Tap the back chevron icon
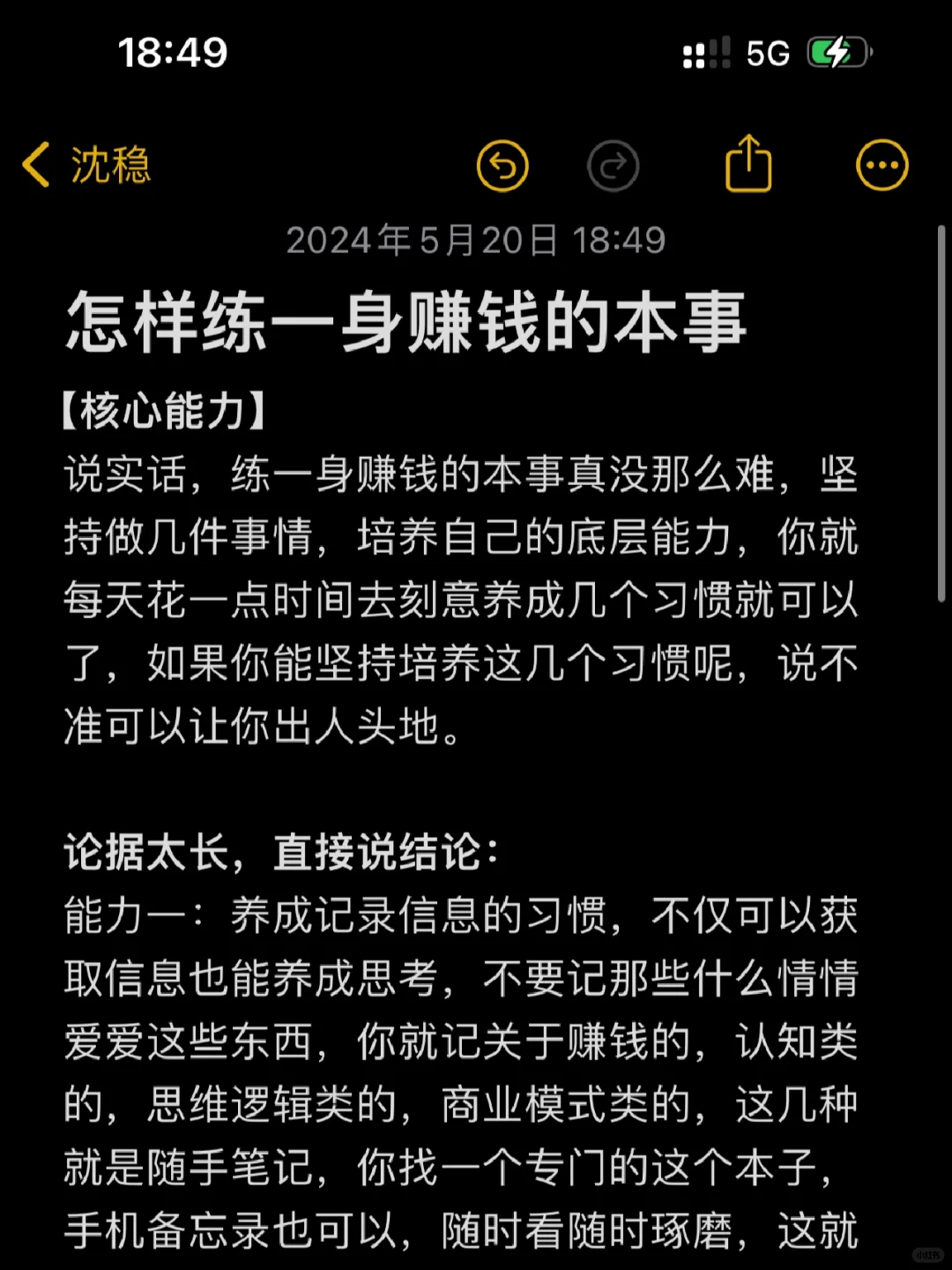The image size is (952, 1270). point(36,165)
